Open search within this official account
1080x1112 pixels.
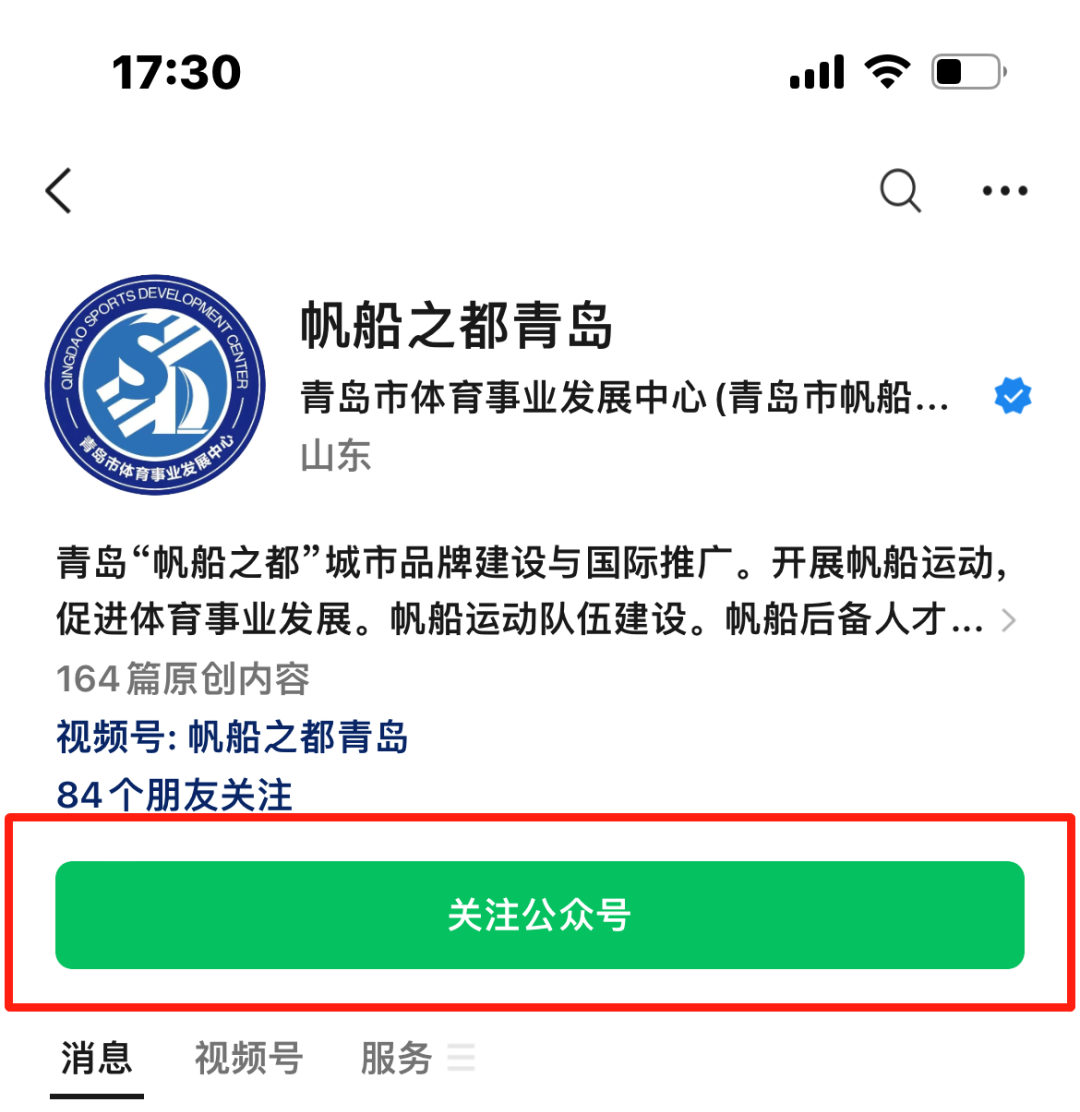click(900, 190)
